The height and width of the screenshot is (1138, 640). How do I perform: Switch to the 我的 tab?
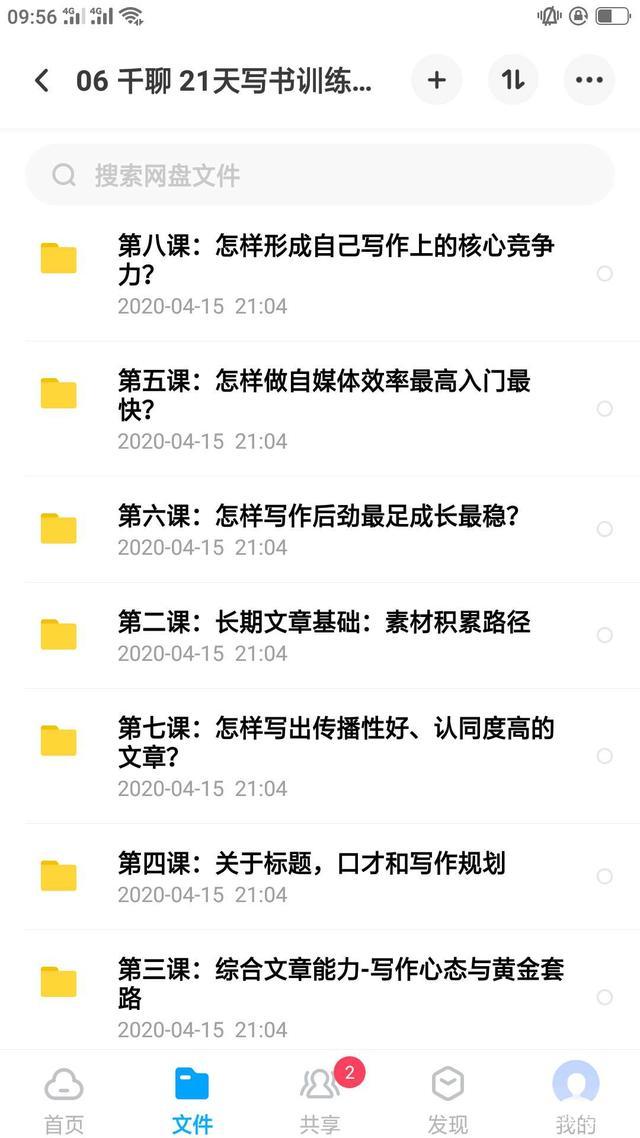point(575,1098)
